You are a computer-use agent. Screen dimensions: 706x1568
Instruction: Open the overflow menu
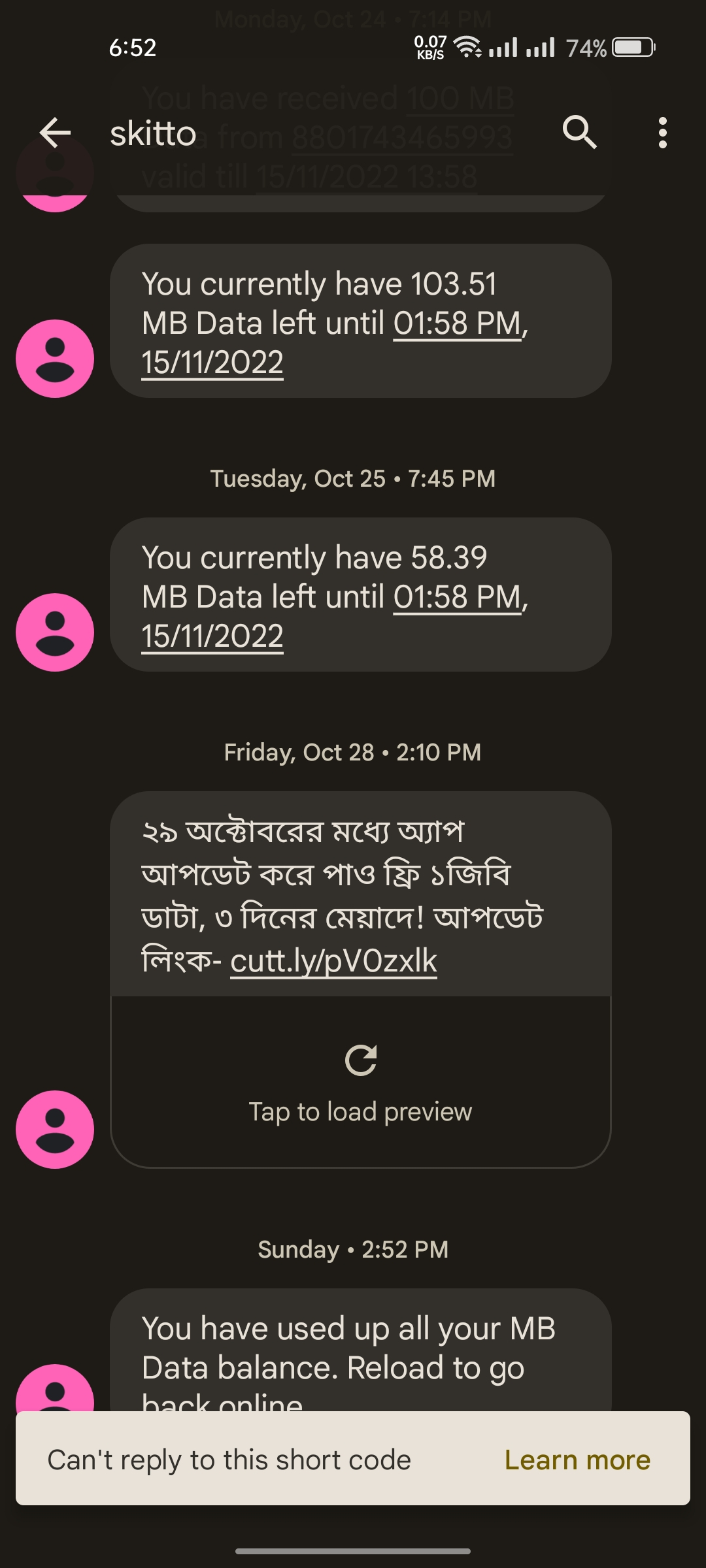[x=663, y=133]
